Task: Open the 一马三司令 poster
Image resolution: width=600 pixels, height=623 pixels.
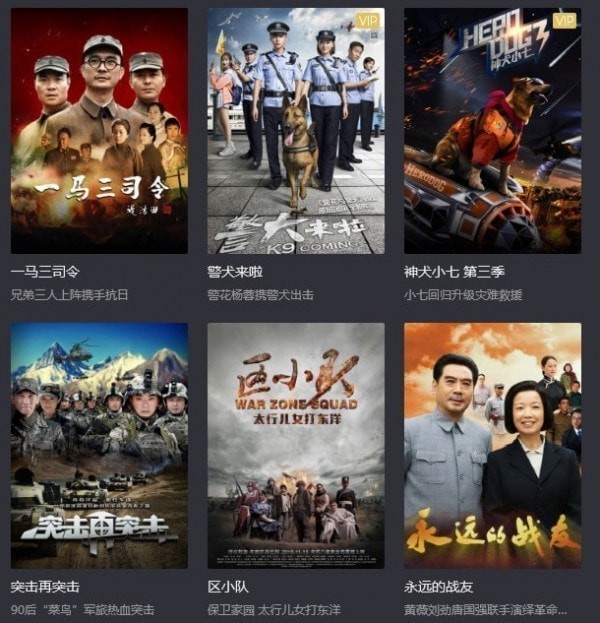Action: pyautogui.click(x=99, y=131)
